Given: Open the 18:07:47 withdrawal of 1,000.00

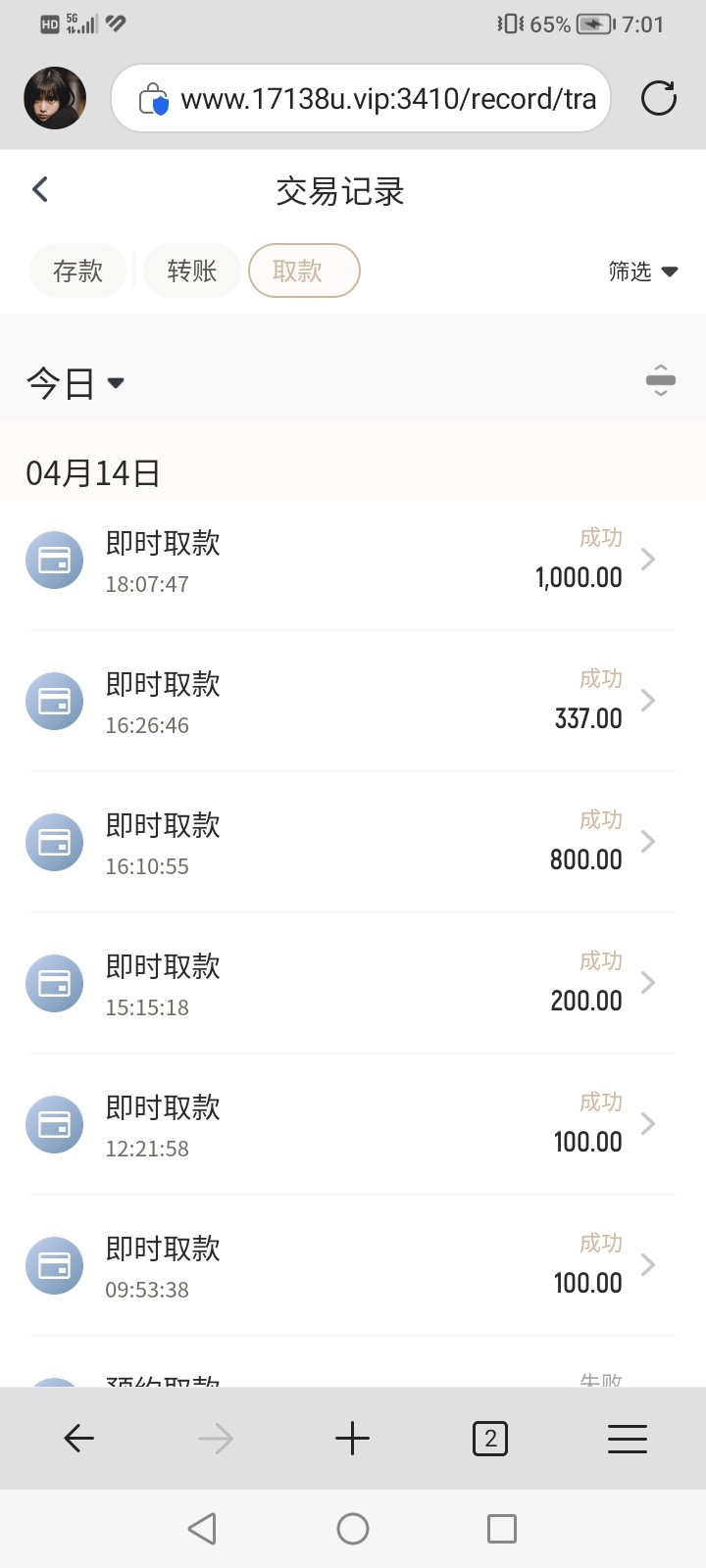Looking at the screenshot, I should [x=353, y=561].
